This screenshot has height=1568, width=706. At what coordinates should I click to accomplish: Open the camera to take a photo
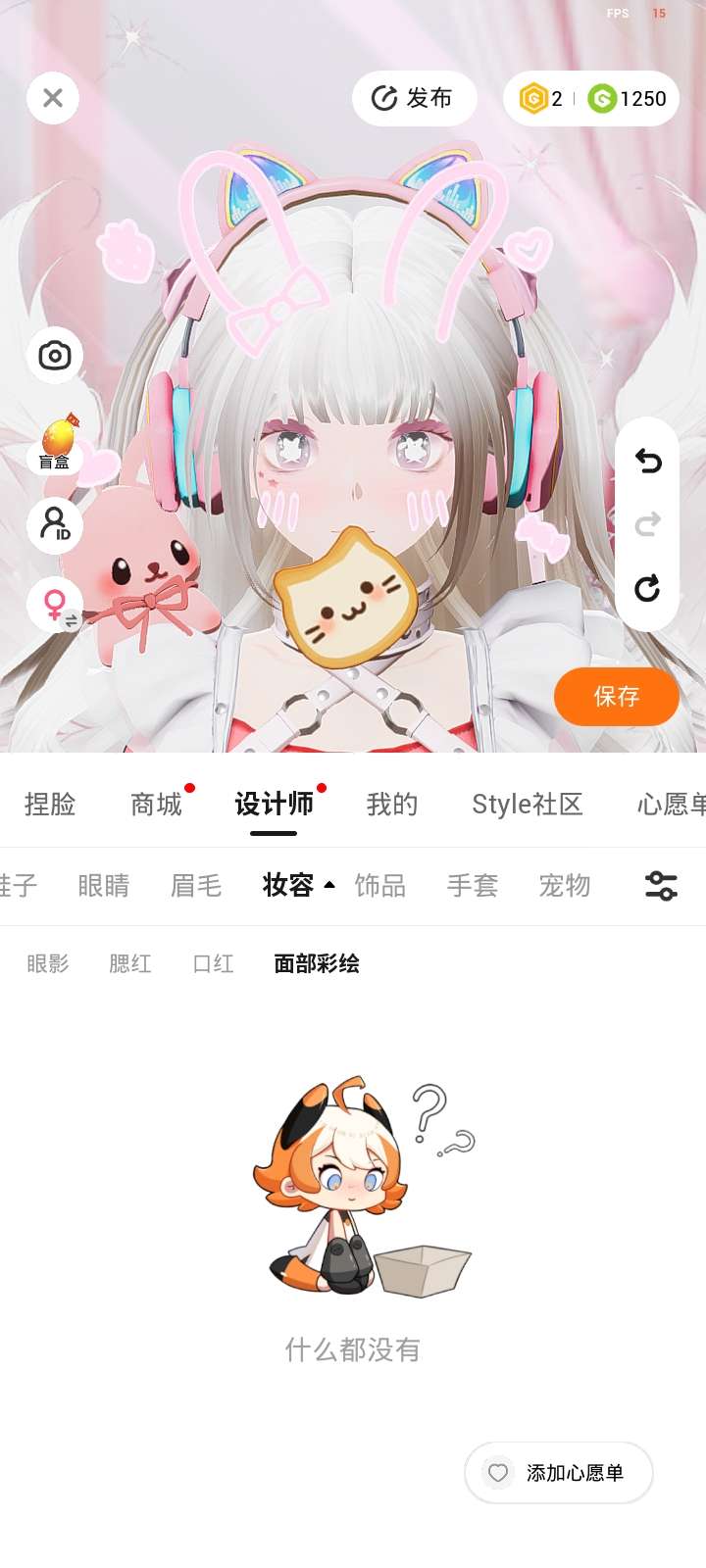55,355
